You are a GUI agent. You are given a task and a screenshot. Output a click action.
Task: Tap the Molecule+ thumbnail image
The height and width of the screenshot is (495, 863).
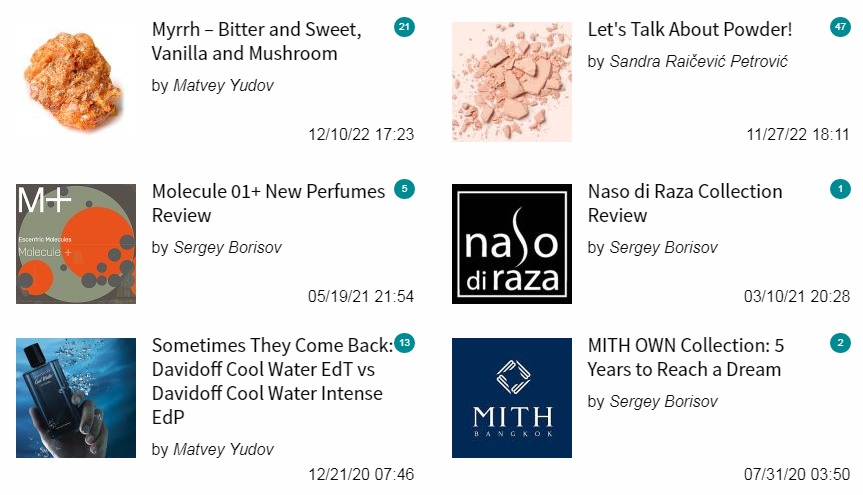[x=76, y=243]
